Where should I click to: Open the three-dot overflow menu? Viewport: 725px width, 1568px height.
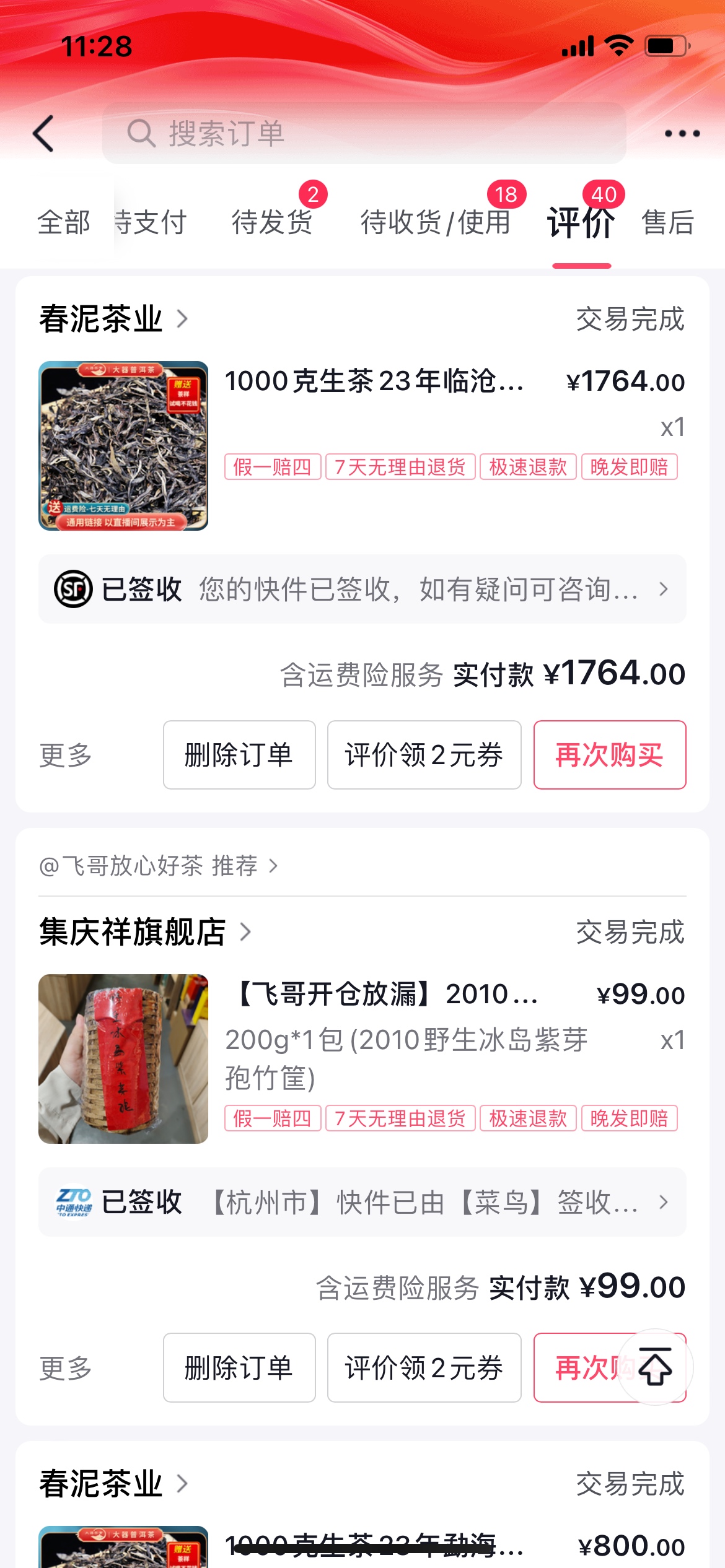pos(682,133)
